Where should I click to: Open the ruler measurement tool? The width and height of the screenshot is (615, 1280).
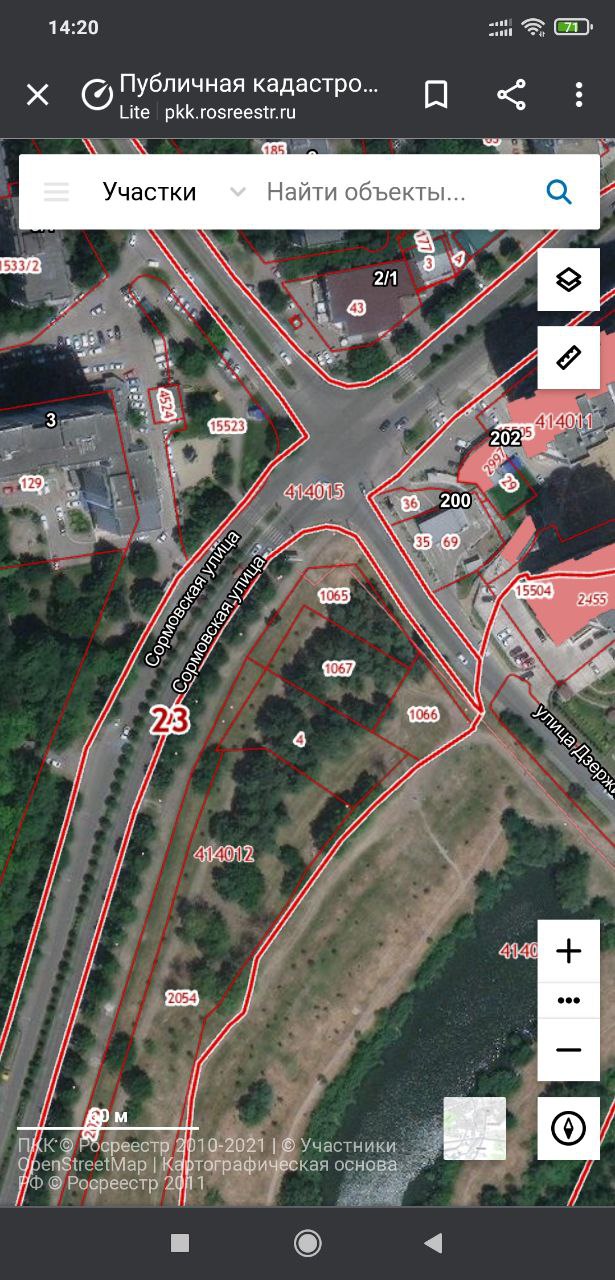point(569,357)
